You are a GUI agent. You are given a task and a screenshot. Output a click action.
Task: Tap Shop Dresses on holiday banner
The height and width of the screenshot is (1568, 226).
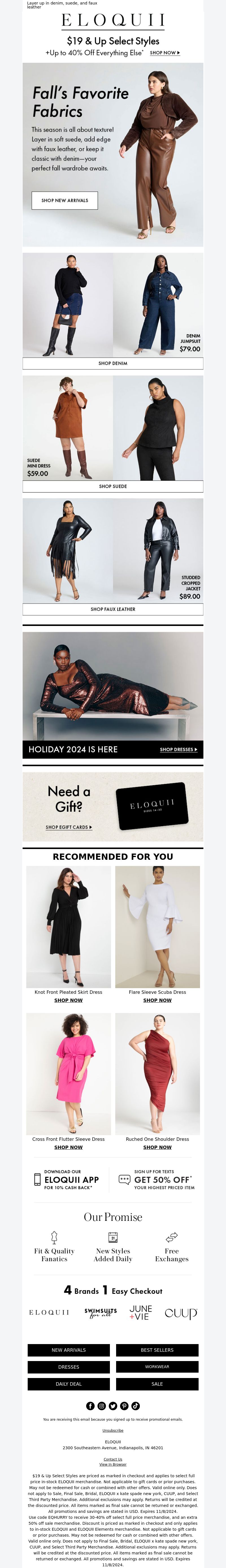[178, 749]
